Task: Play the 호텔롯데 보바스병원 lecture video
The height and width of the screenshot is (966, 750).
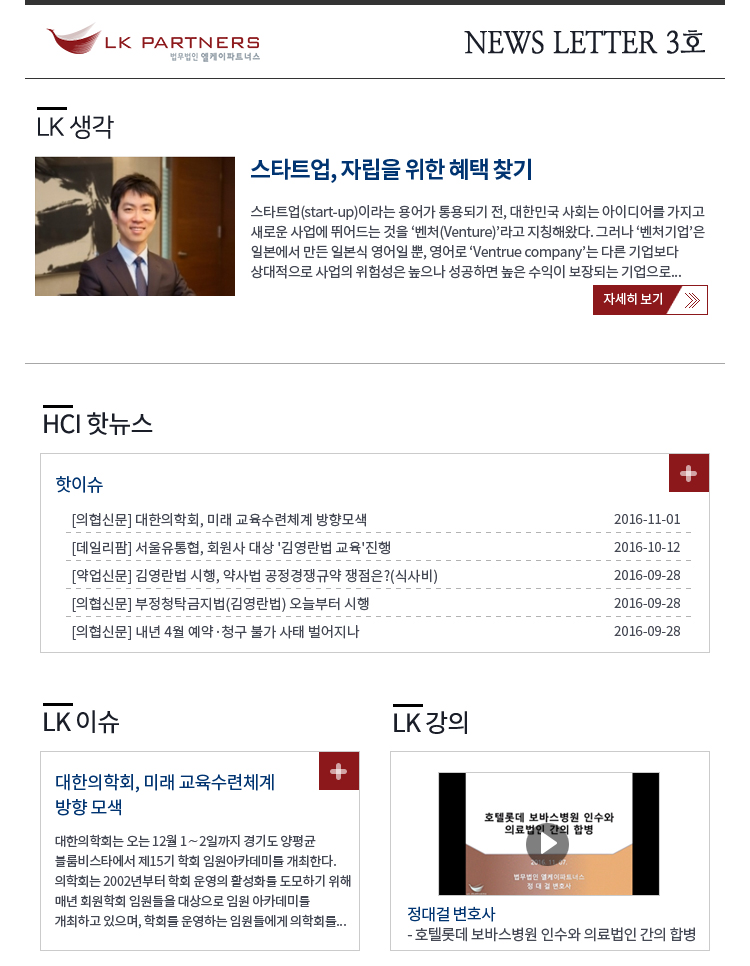Action: click(548, 841)
